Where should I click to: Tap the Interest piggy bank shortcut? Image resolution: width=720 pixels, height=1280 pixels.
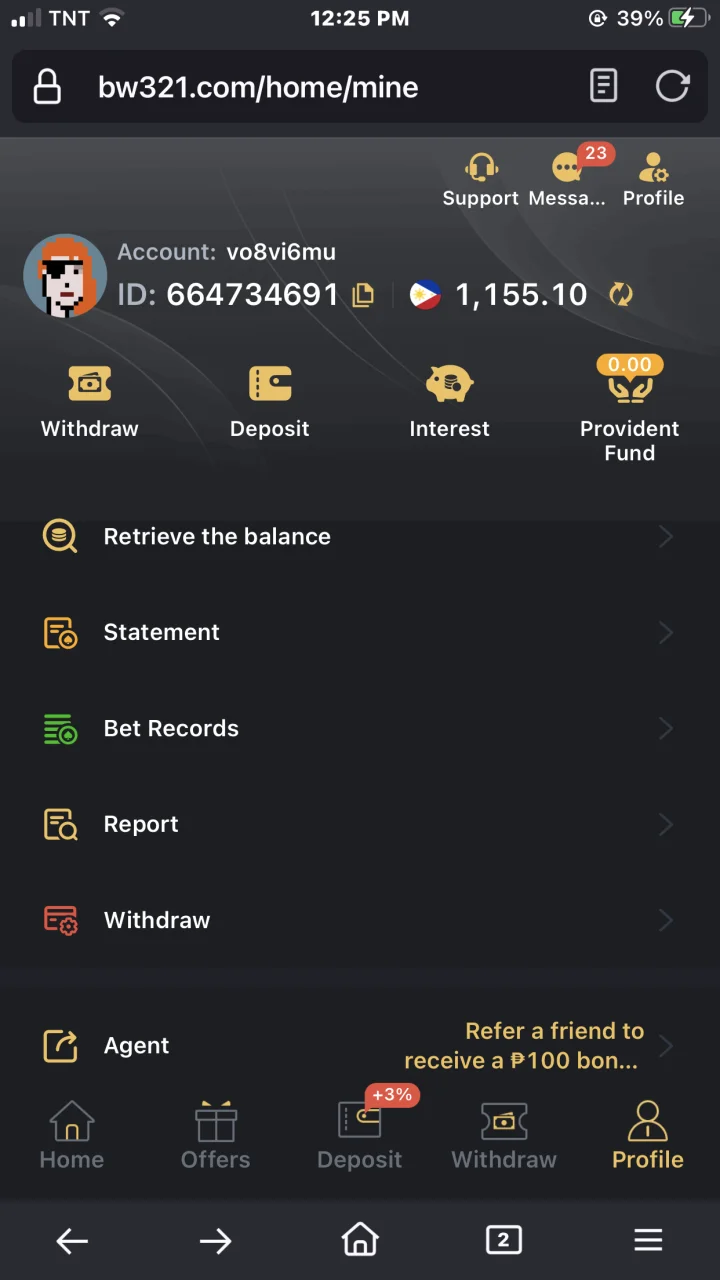coord(449,402)
